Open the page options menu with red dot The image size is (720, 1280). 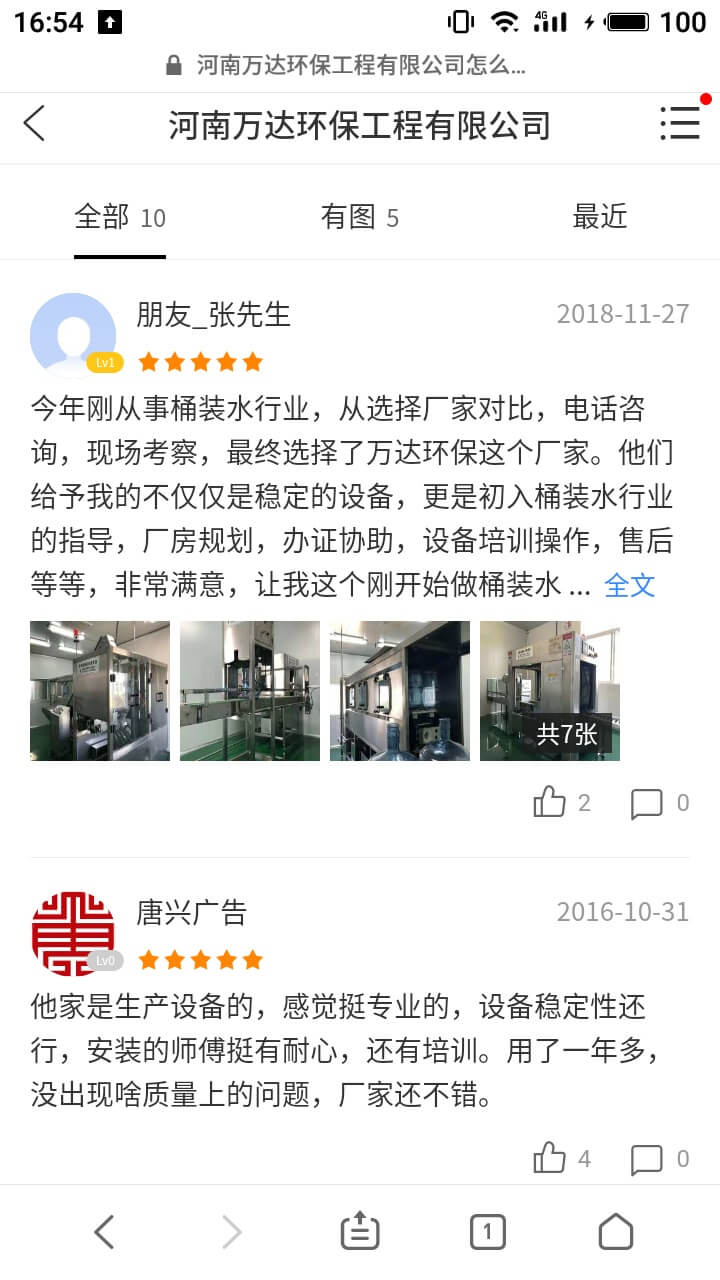point(680,123)
